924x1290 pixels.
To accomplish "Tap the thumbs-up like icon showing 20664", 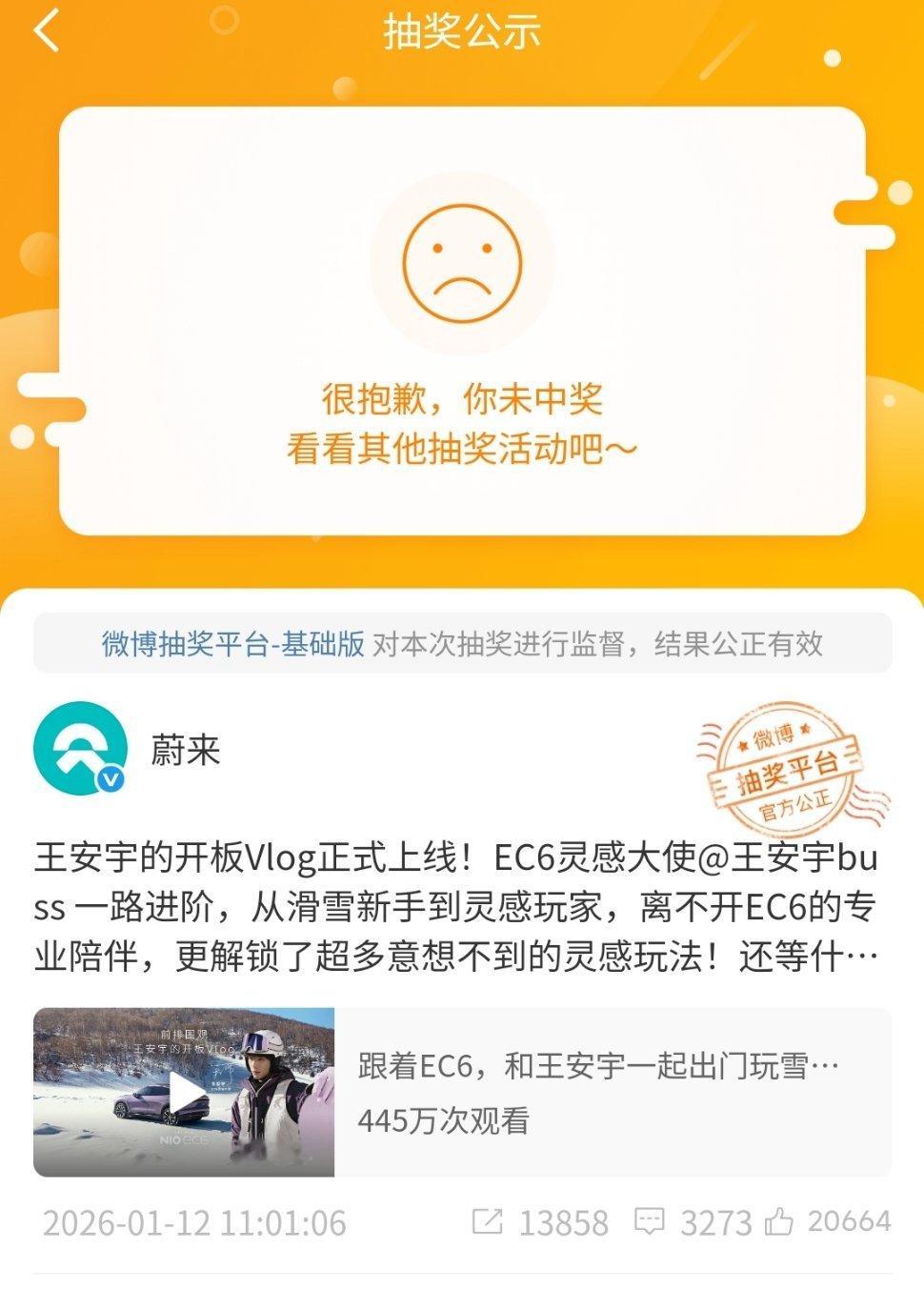I will point(778,1222).
